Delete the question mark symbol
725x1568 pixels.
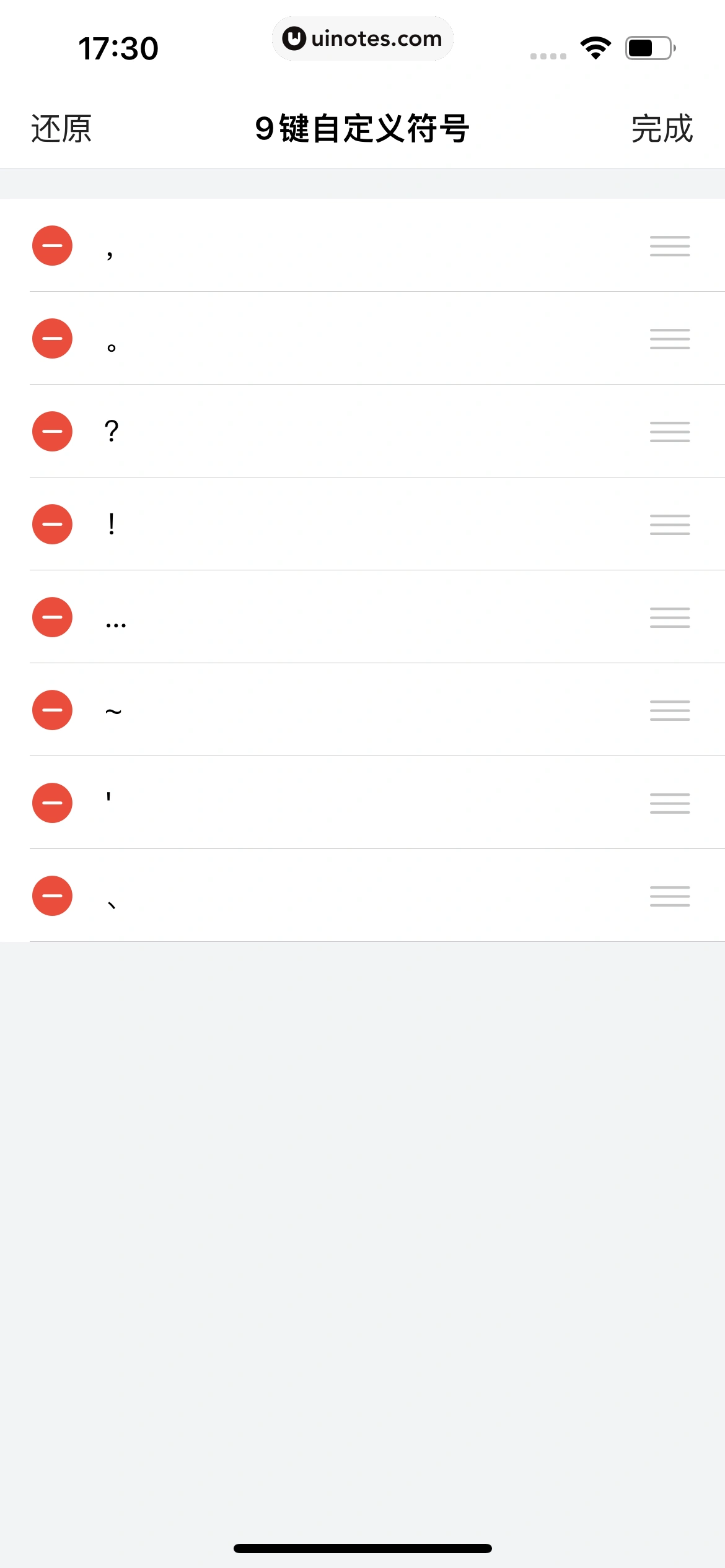(53, 432)
